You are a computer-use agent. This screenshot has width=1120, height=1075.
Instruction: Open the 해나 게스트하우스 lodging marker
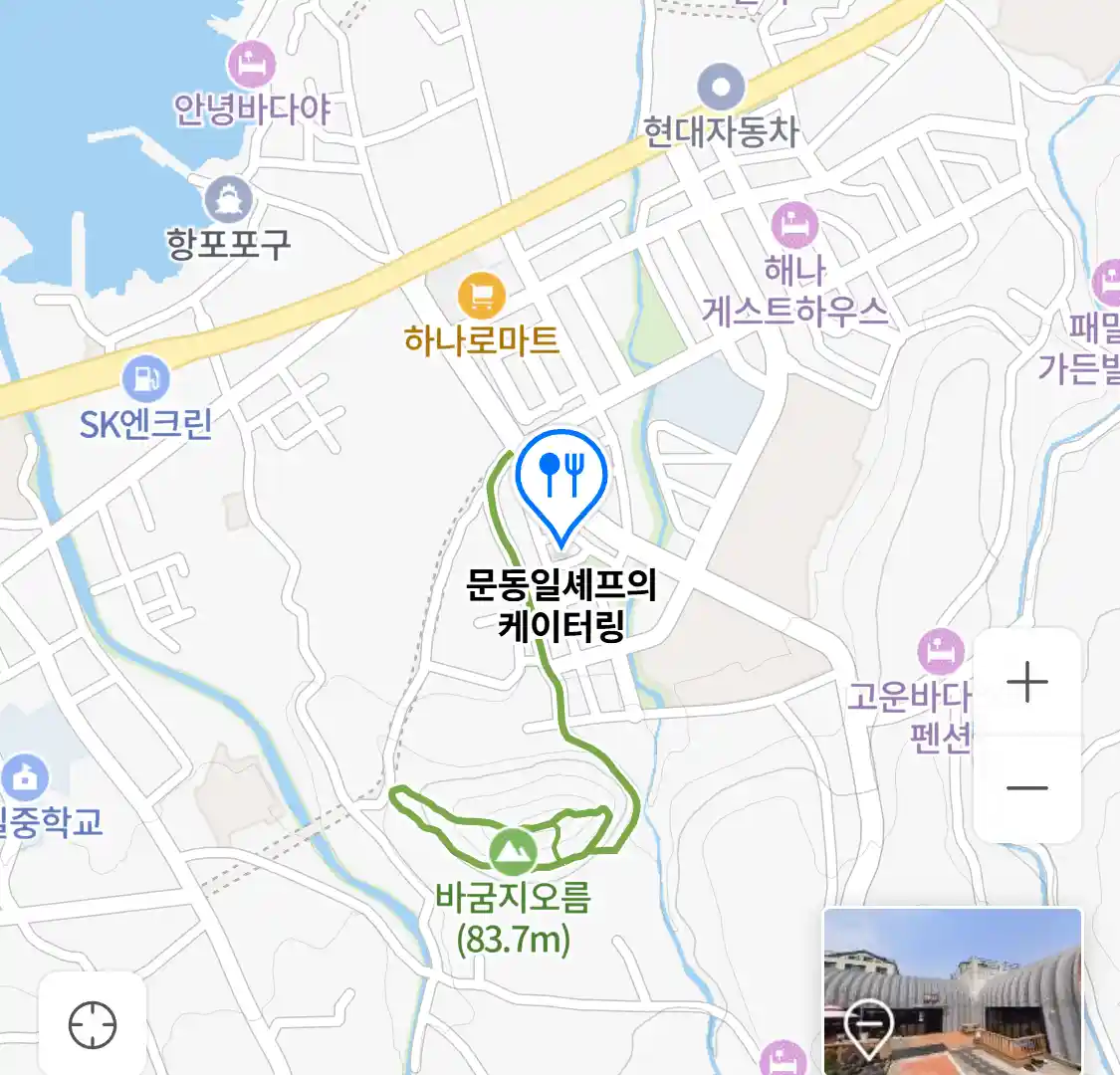pyautogui.click(x=793, y=225)
